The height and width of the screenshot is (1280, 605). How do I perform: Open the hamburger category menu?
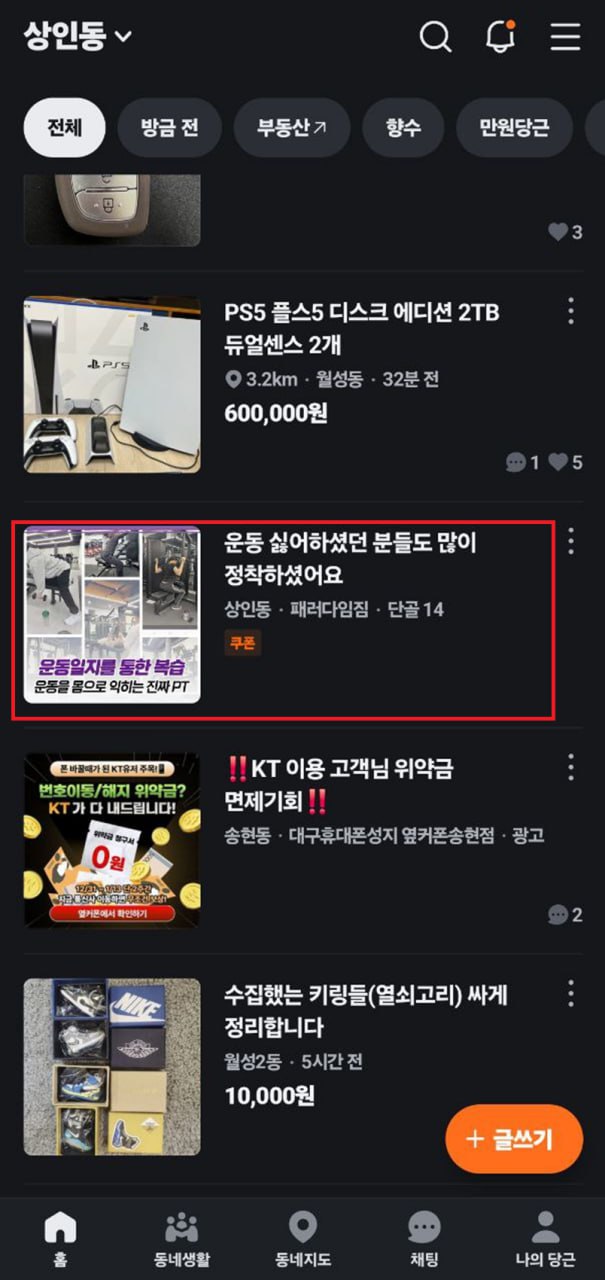click(x=565, y=37)
